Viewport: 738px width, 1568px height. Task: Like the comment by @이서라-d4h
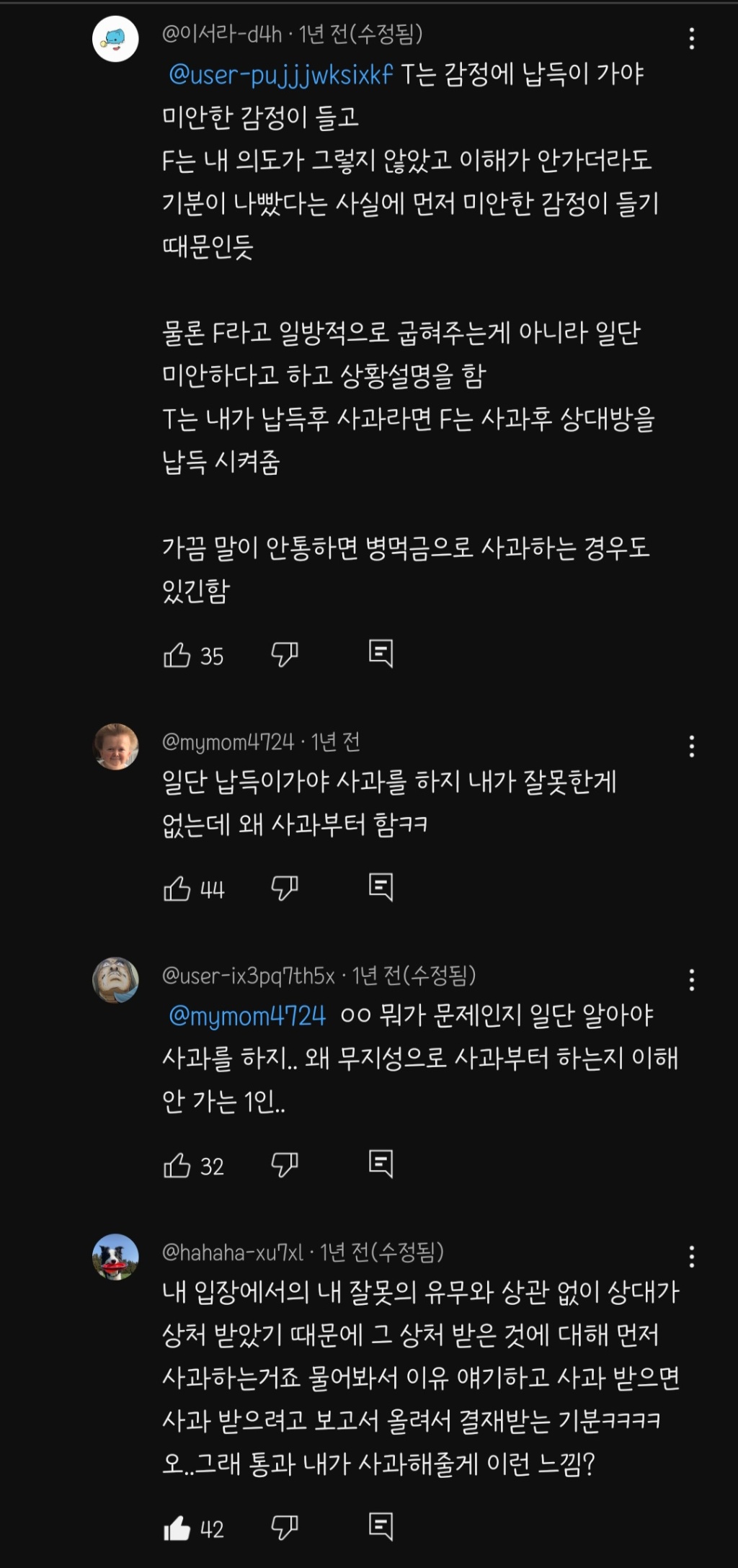pos(177,655)
